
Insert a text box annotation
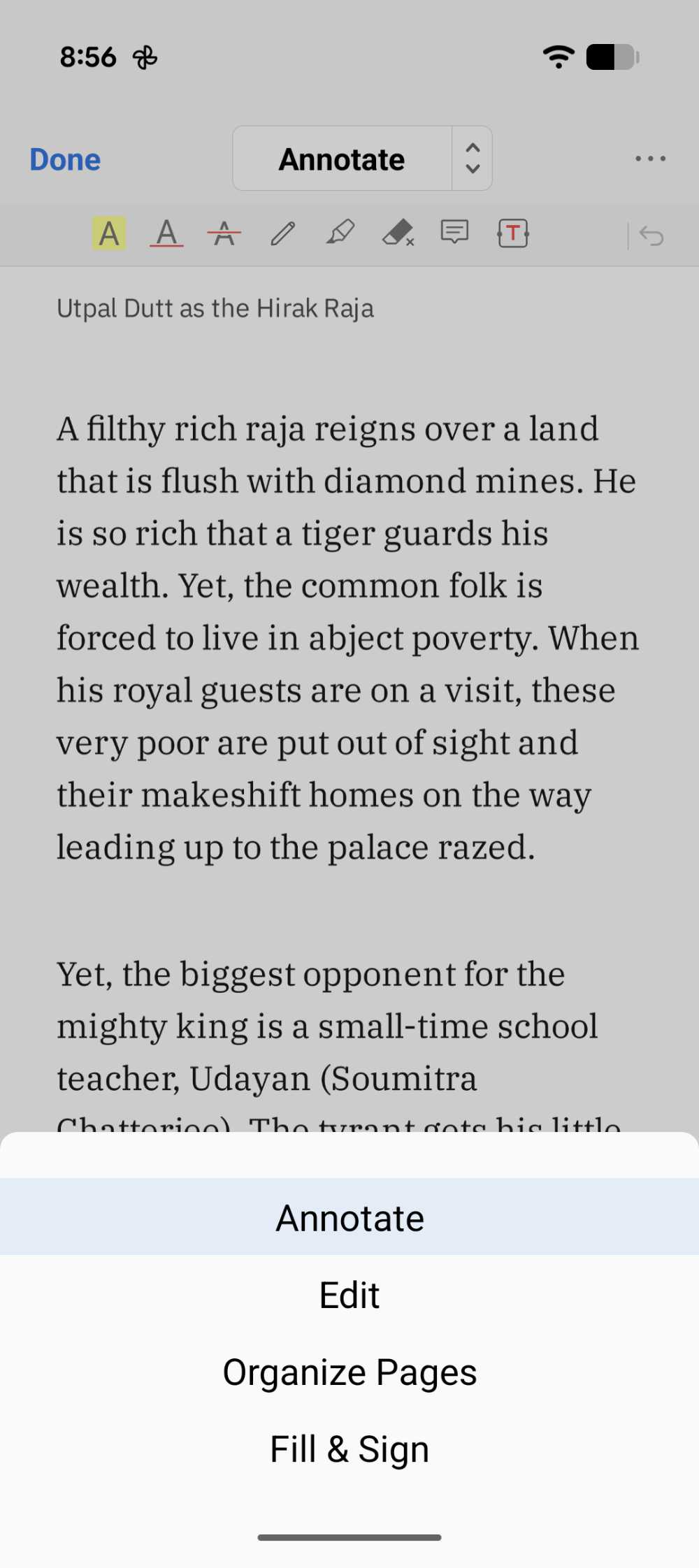pos(512,233)
